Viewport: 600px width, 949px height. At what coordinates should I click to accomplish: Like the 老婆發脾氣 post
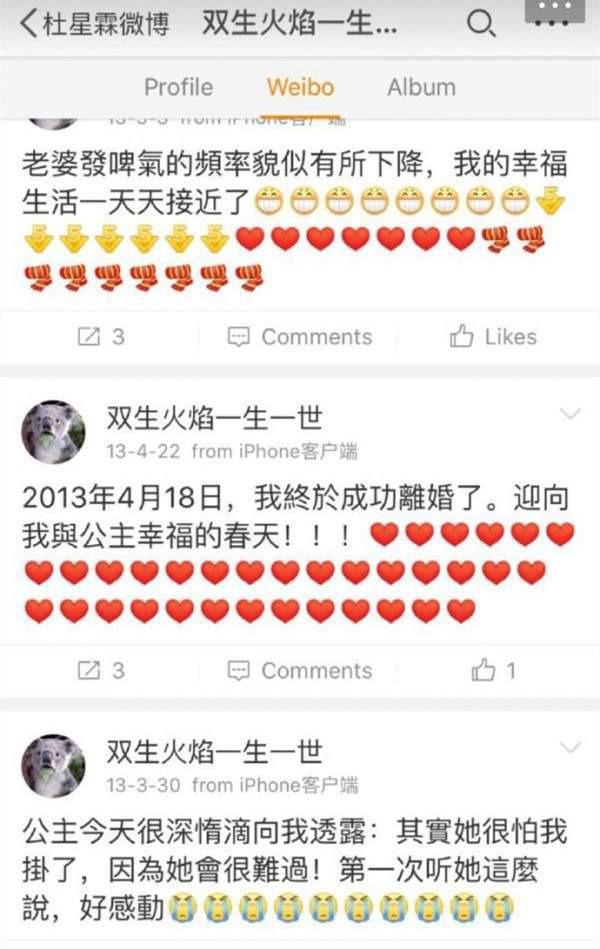click(x=493, y=337)
